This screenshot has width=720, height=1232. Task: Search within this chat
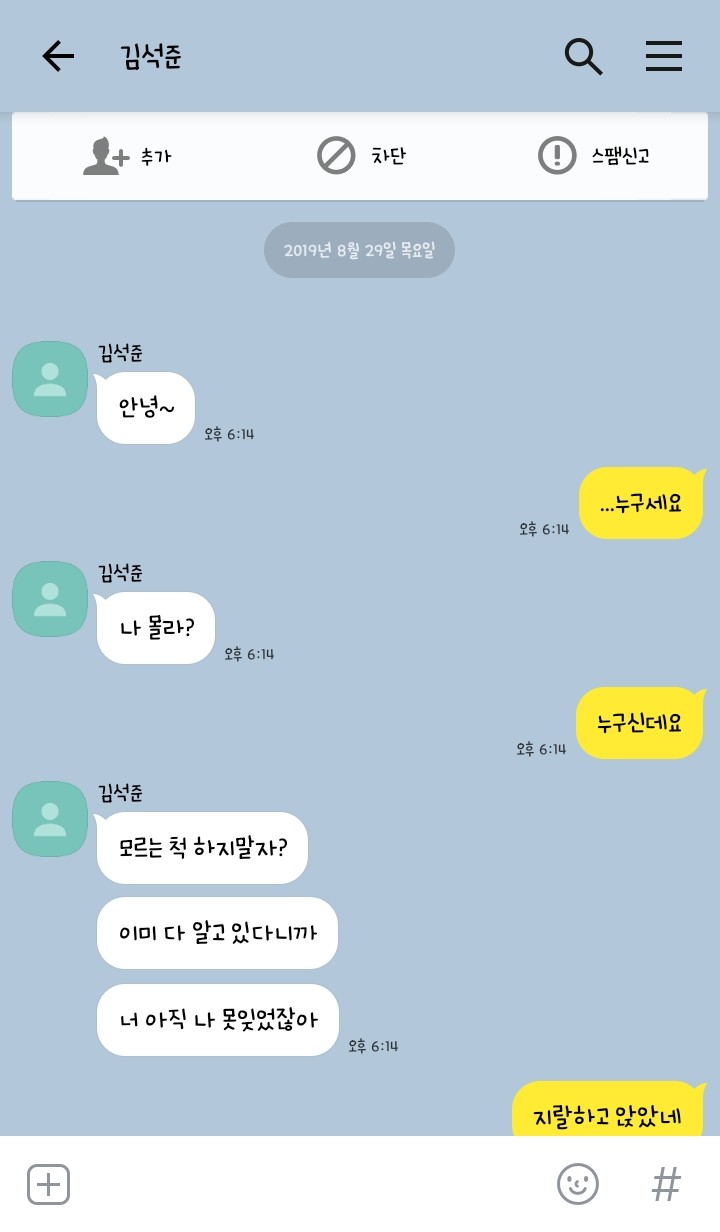(583, 57)
